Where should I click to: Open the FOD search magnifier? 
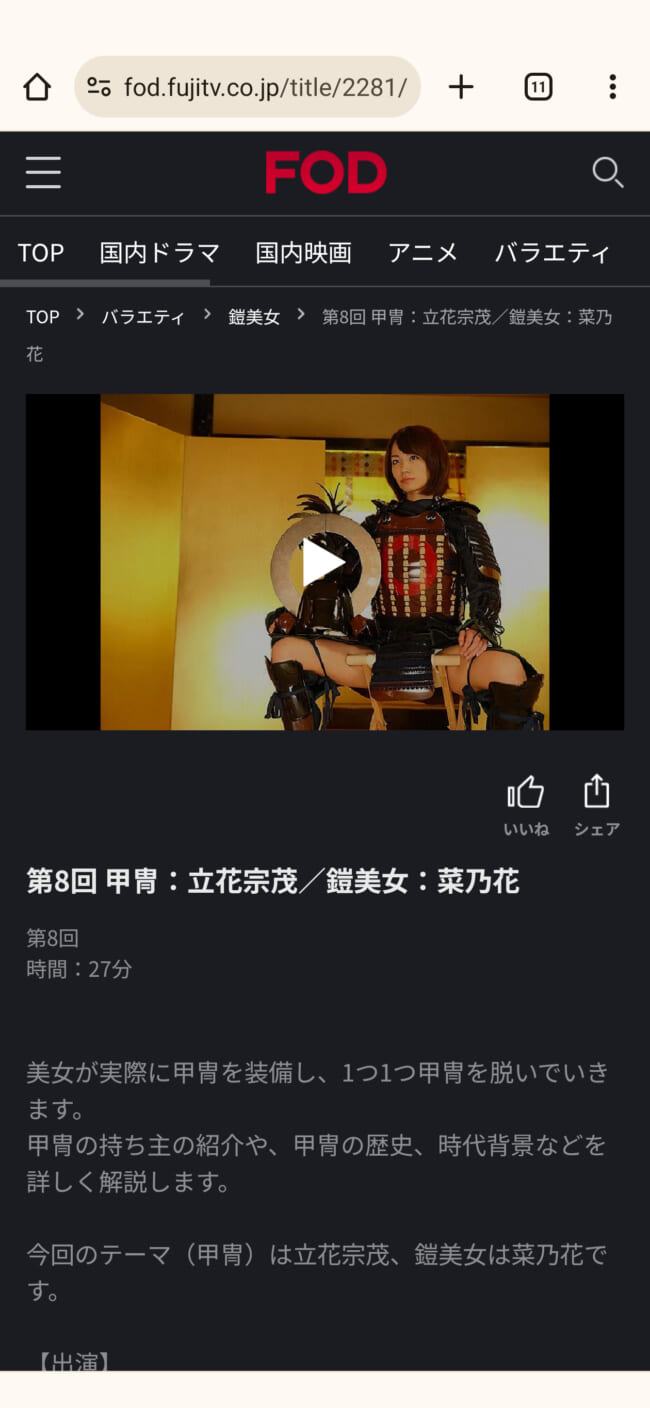click(607, 173)
